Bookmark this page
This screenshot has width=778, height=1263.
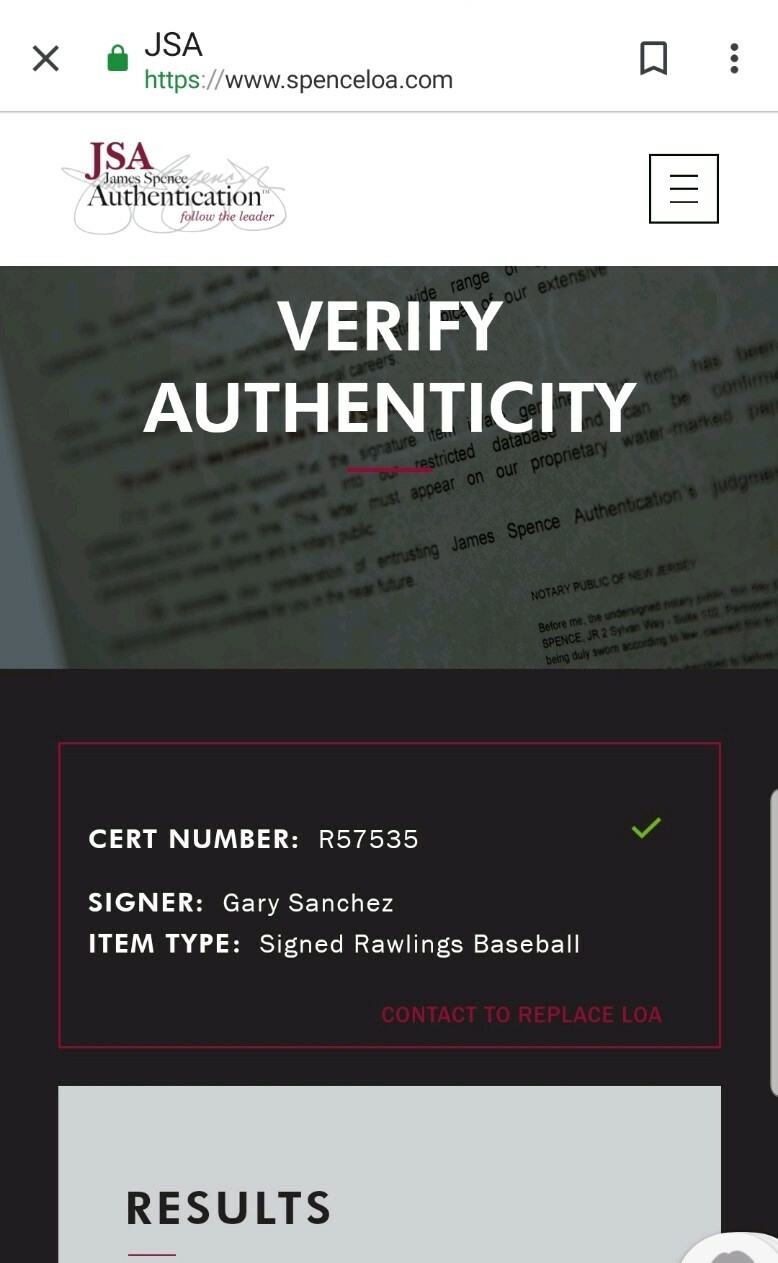tap(653, 59)
